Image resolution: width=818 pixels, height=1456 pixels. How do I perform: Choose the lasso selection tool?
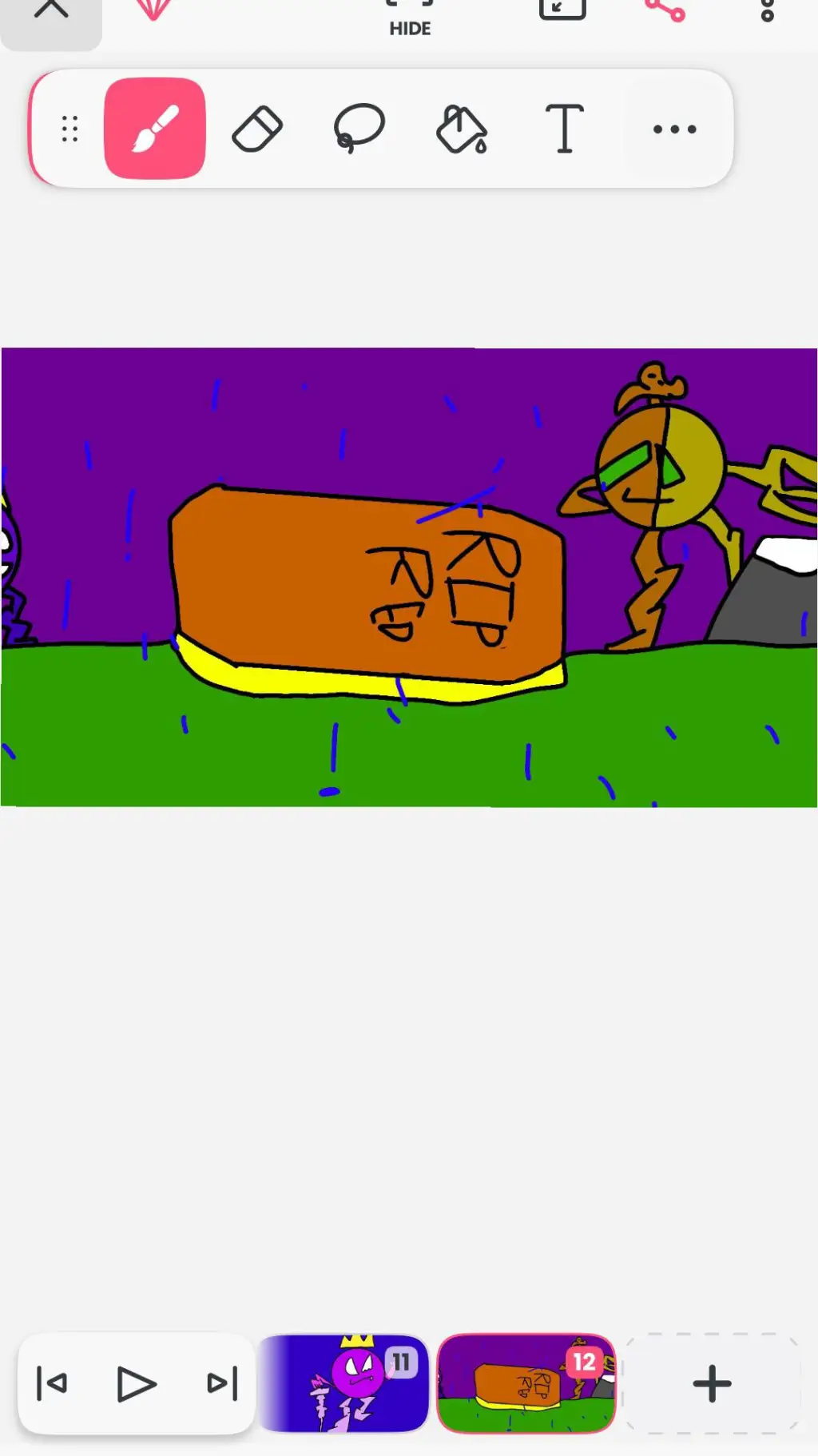click(359, 129)
